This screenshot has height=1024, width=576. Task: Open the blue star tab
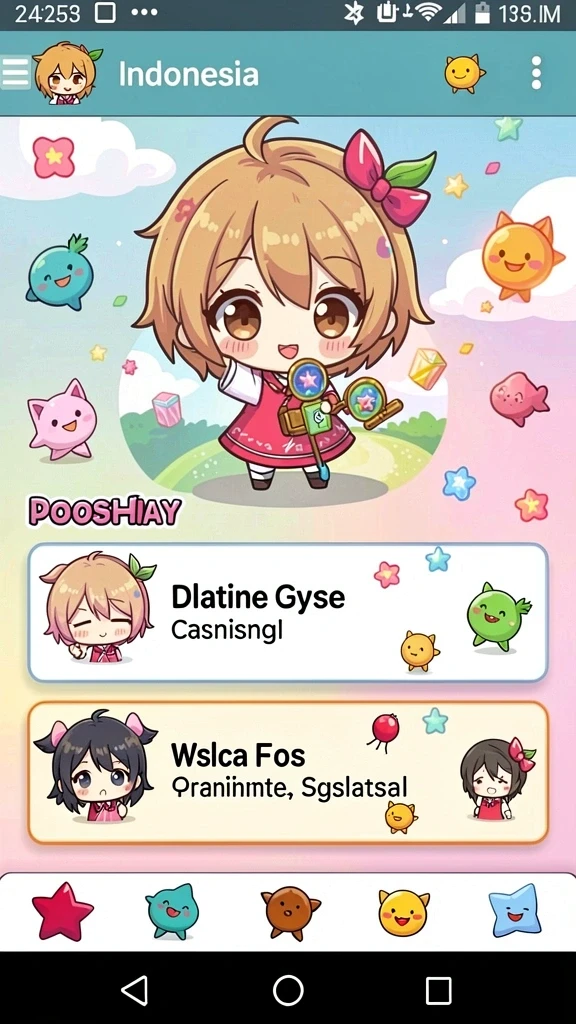click(x=515, y=910)
